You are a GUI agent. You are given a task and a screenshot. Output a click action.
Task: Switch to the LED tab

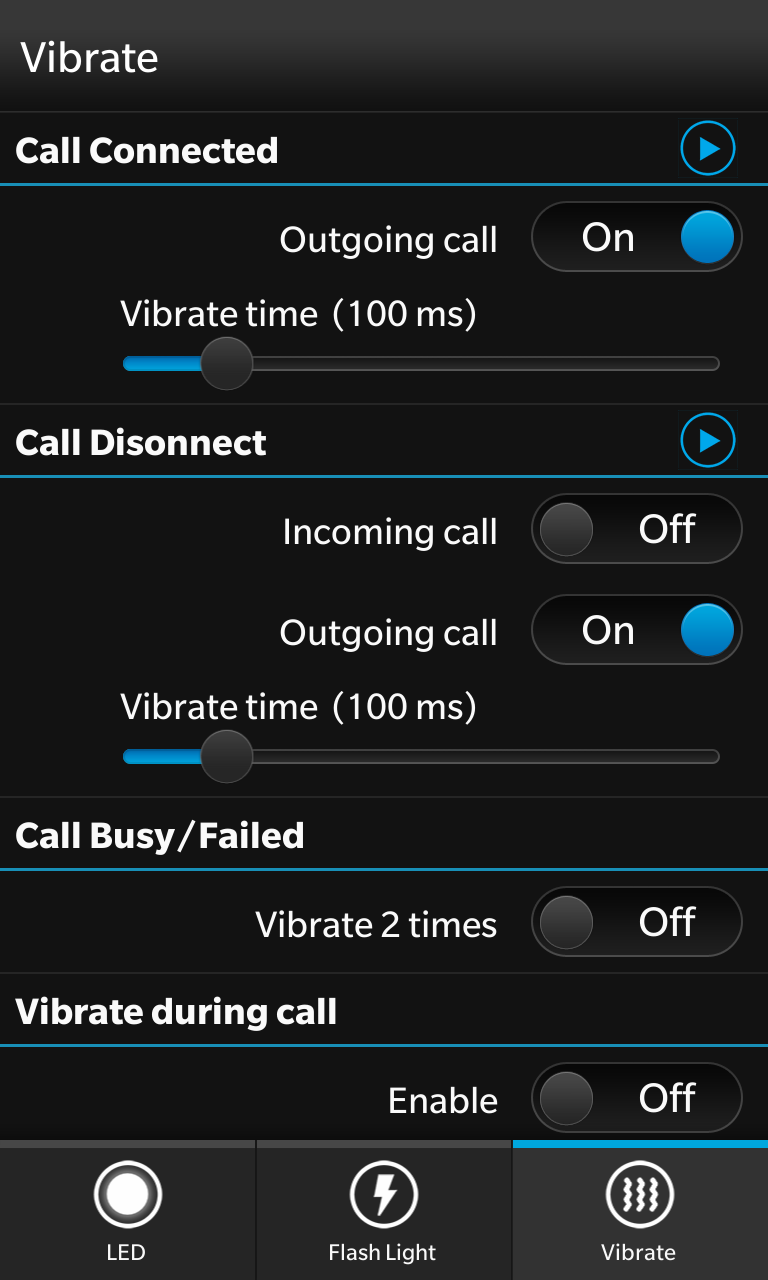(x=127, y=1210)
